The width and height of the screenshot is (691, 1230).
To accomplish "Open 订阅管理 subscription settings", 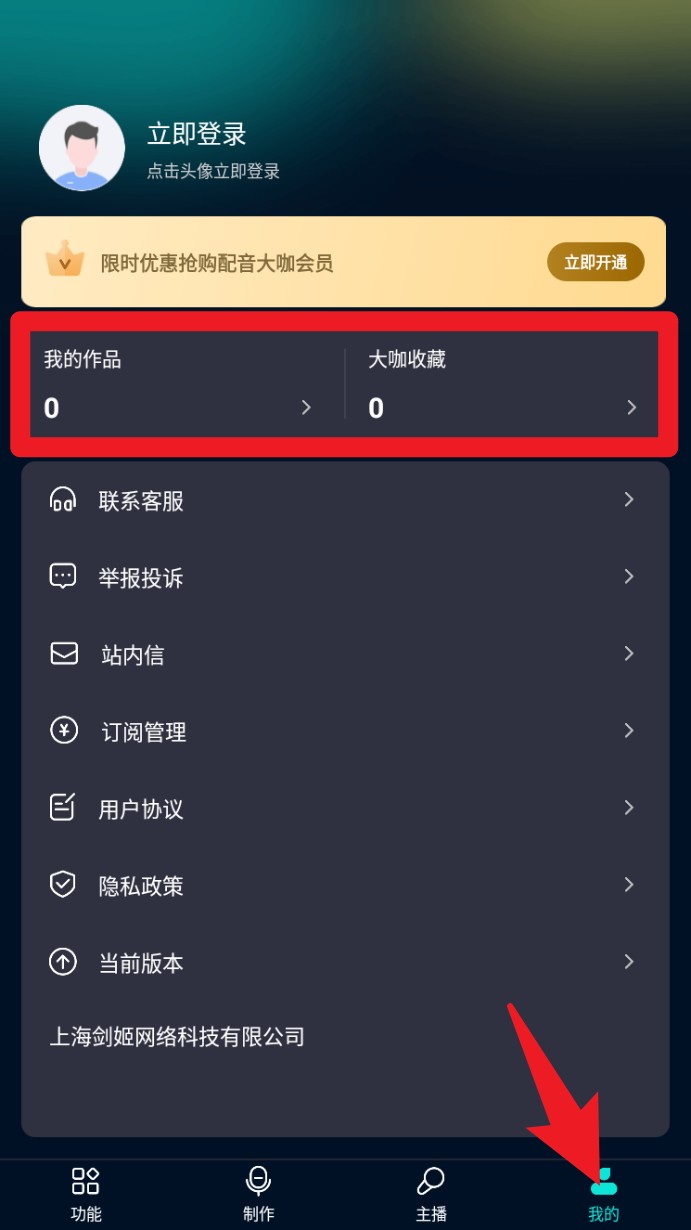I will 344,731.
